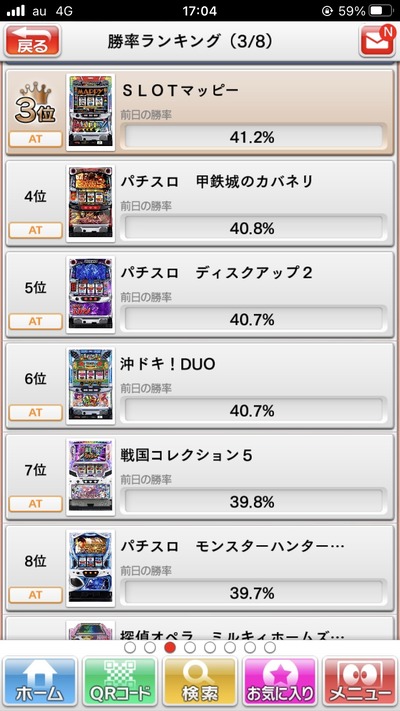Image resolution: width=400 pixels, height=711 pixels.
Task: Open the mail inbox with new badge
Action: [377, 41]
